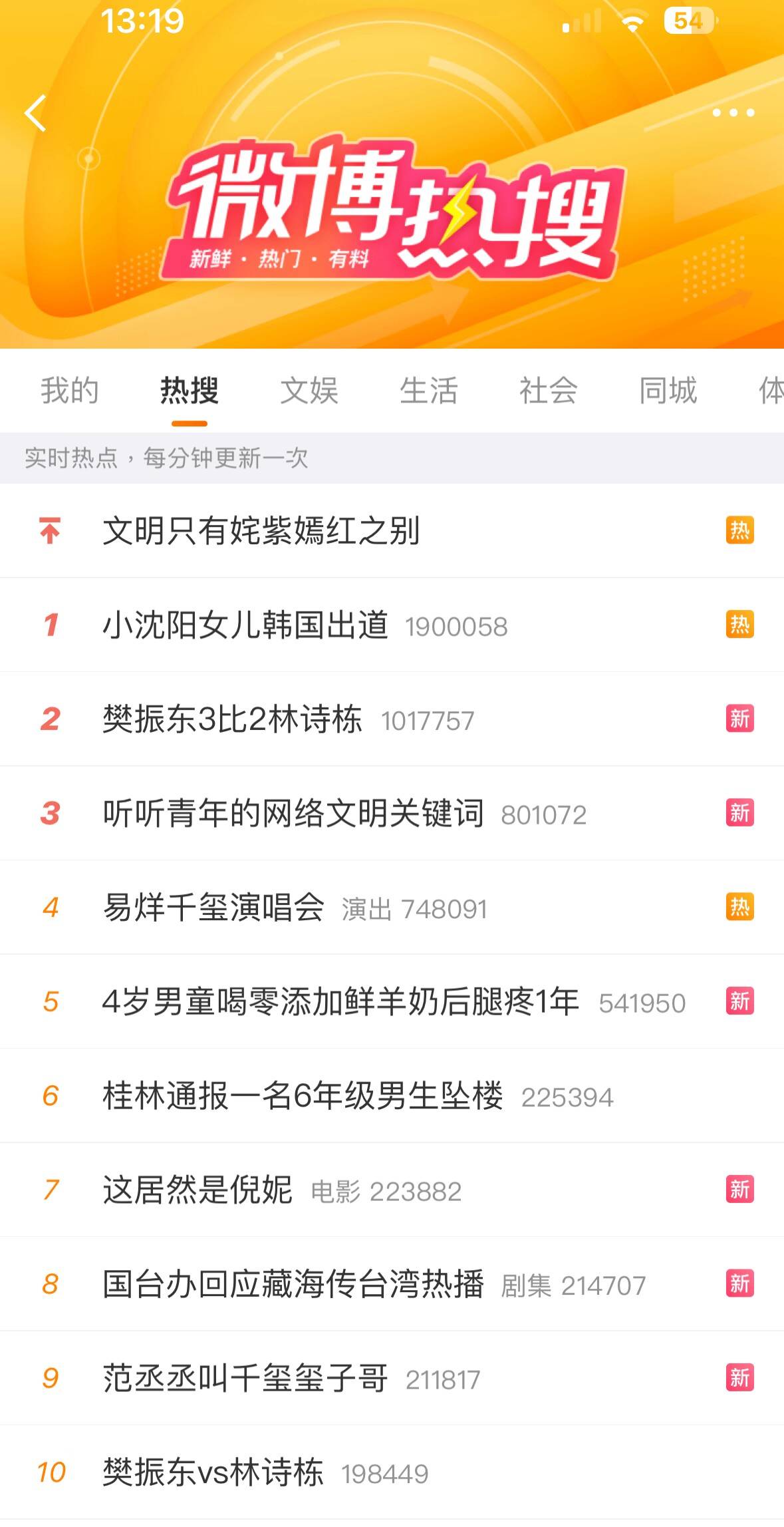Open hot search 樊振东vs林诗栋
This screenshot has height=1527, width=784.
392,1472
